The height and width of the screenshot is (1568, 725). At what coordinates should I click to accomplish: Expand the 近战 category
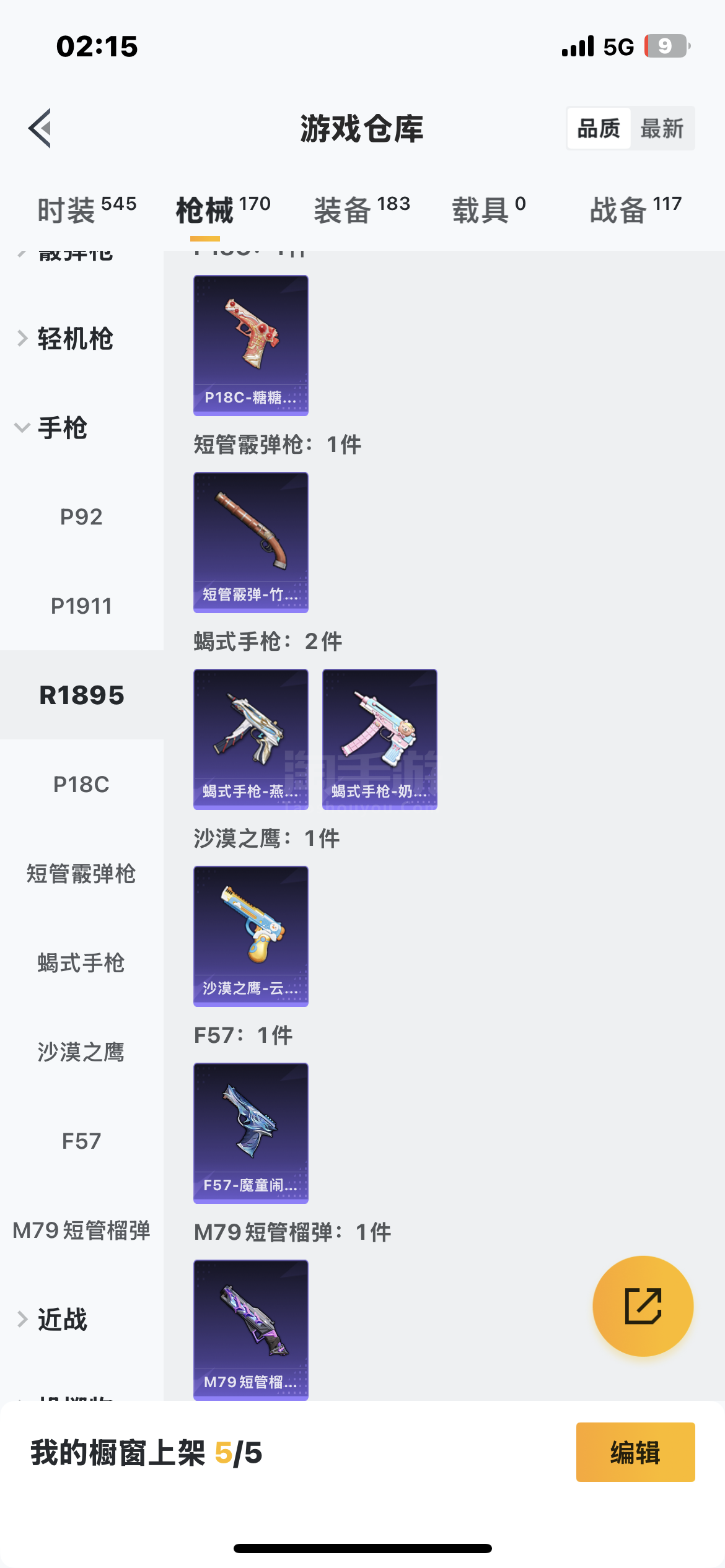pos(62,1319)
